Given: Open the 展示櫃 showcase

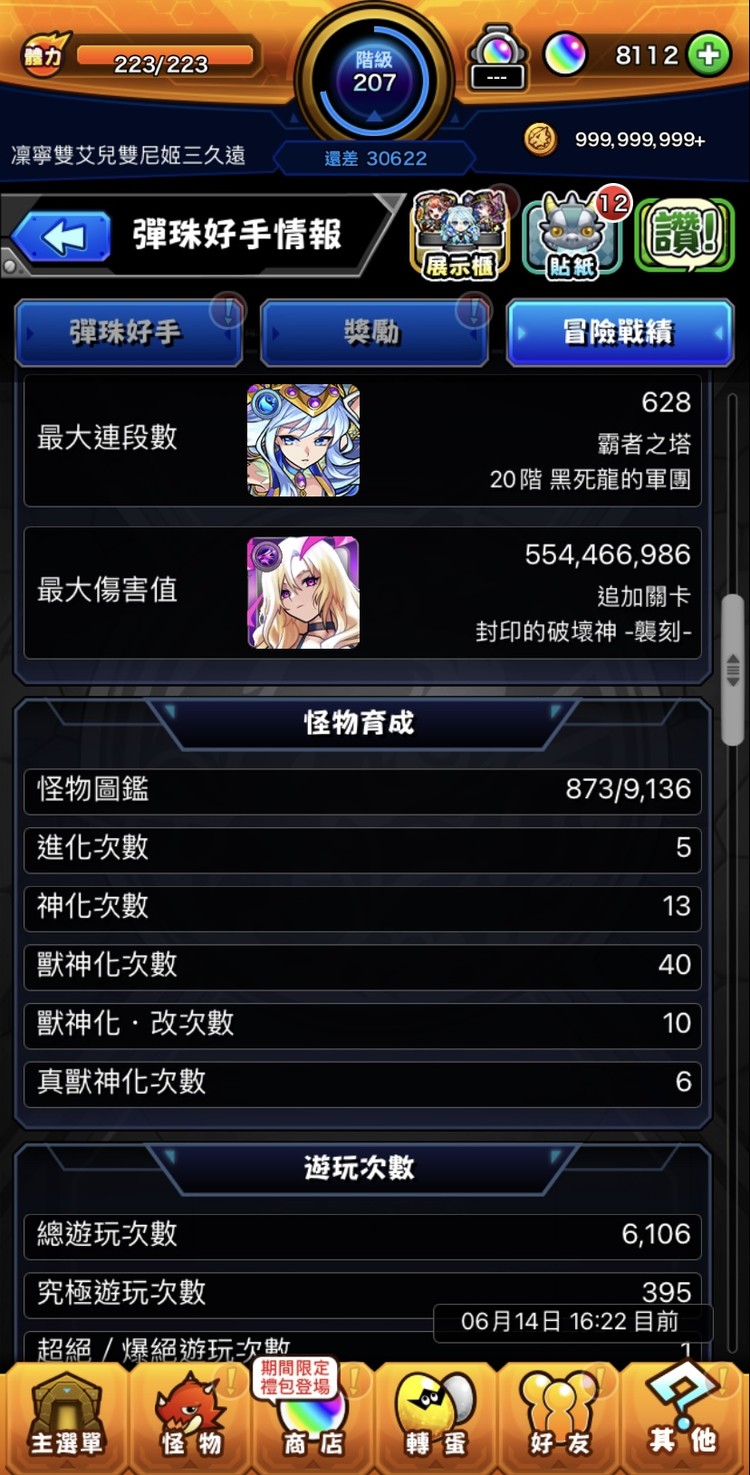Looking at the screenshot, I should pyautogui.click(x=460, y=234).
